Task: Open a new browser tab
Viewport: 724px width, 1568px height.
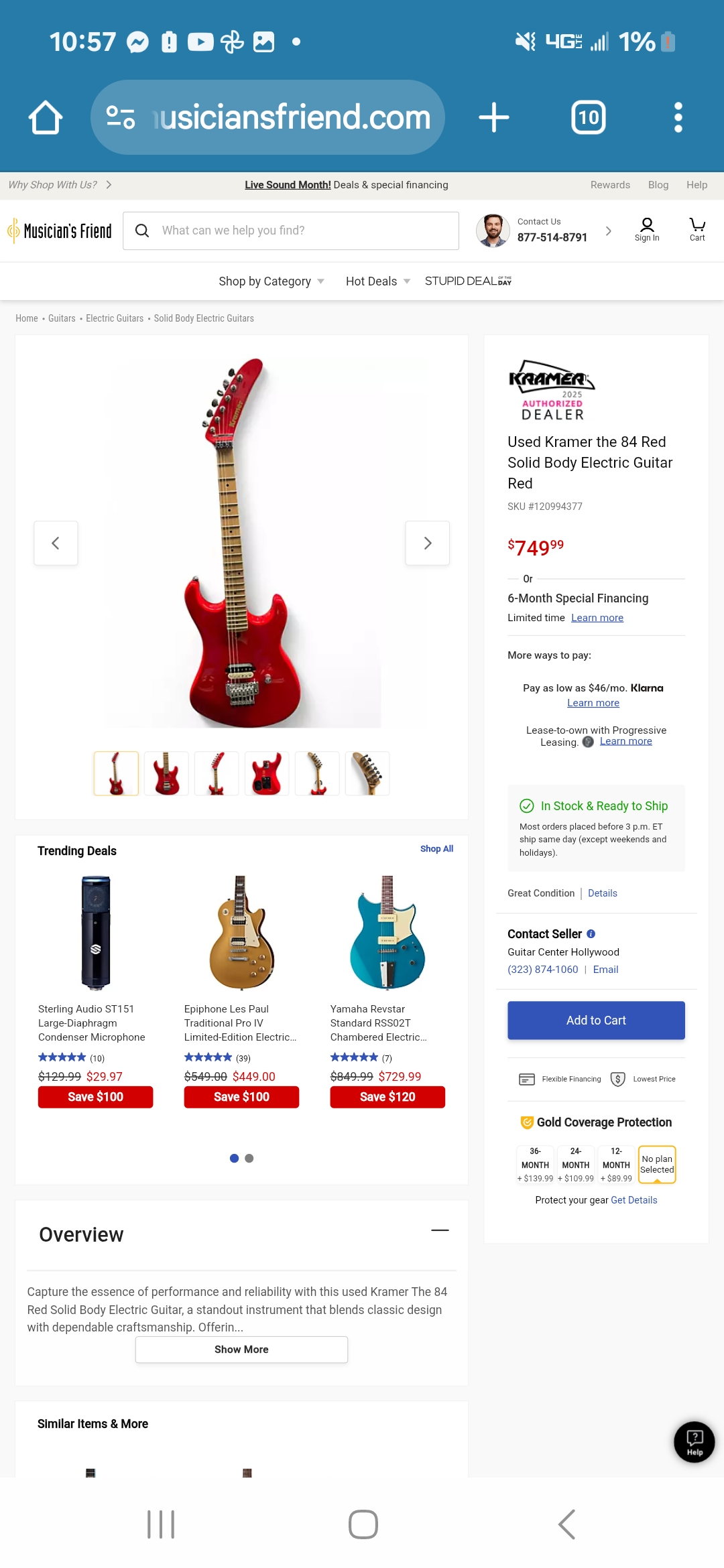Action: click(x=494, y=117)
